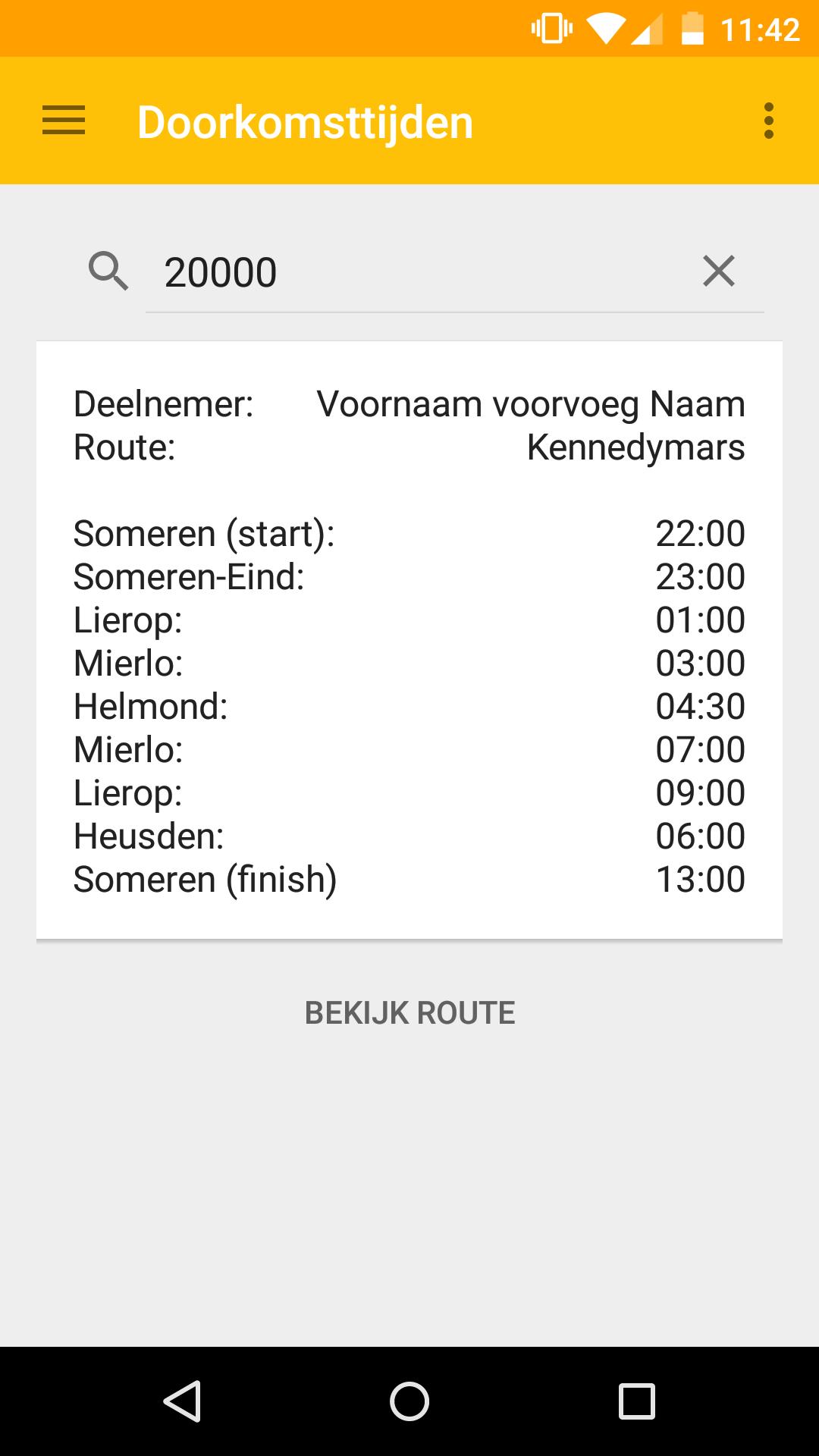Select the Deelnemer name text
Viewport: 819px width, 1456px height.
[531, 403]
